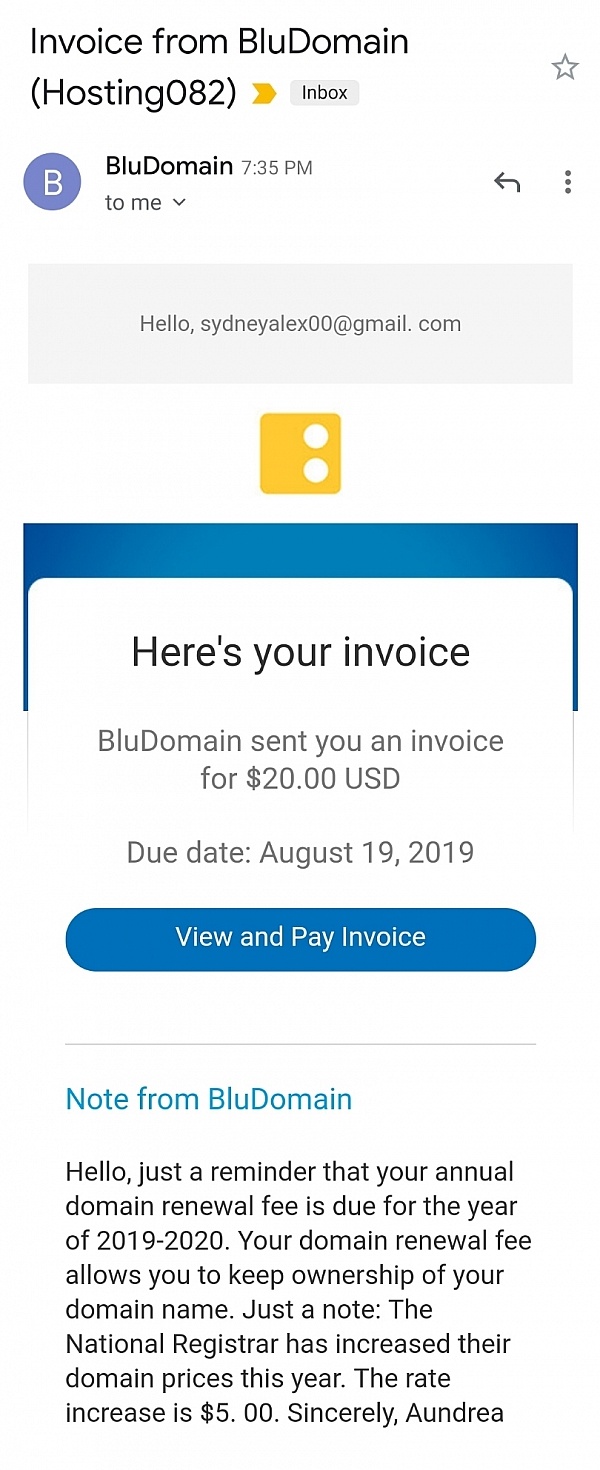
Task: Tap the View and Pay Invoice button
Action: click(x=300, y=938)
